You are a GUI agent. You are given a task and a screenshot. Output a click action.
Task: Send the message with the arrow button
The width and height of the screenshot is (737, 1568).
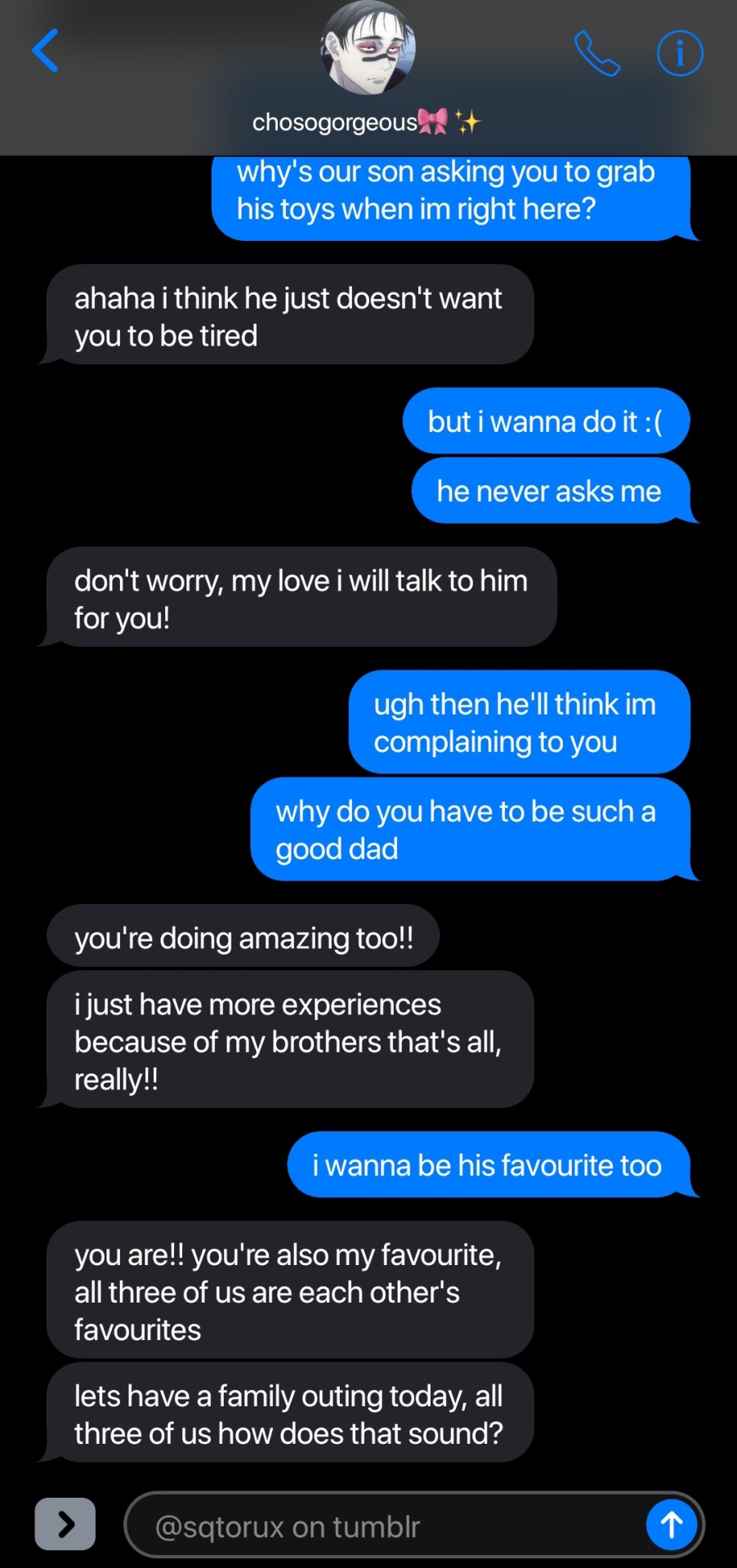tap(672, 1524)
